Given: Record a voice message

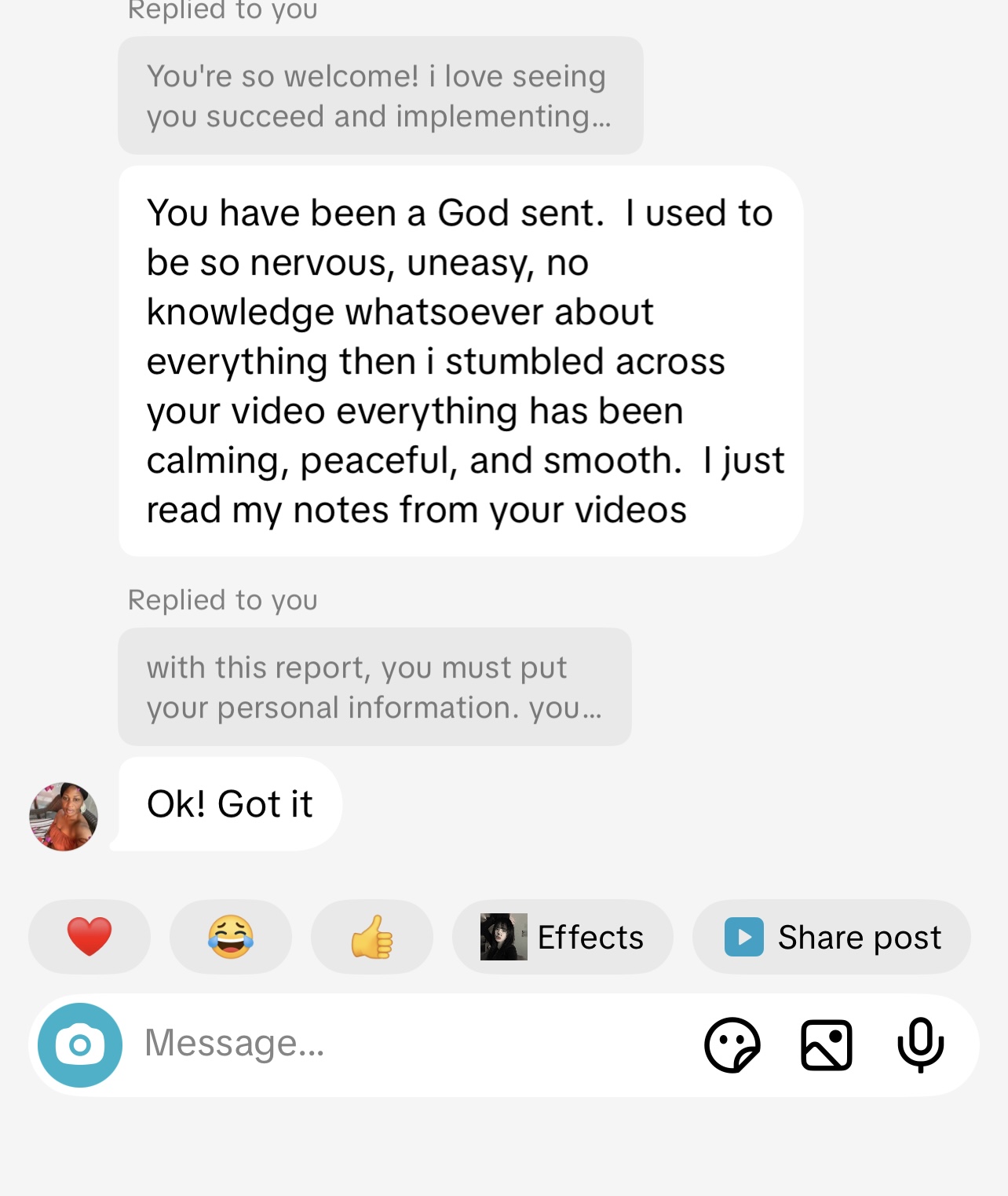Looking at the screenshot, I should [920, 1044].
